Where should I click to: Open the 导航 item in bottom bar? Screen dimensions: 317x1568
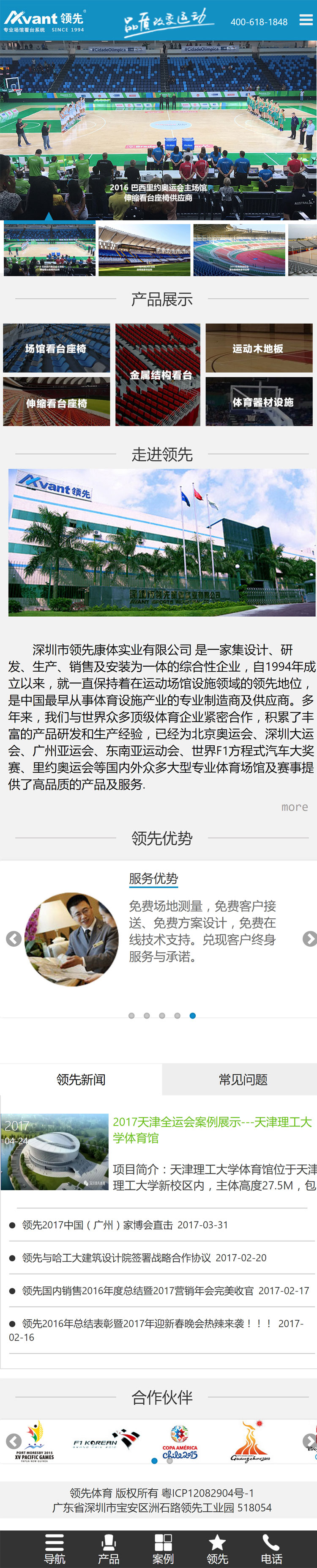point(54,1549)
